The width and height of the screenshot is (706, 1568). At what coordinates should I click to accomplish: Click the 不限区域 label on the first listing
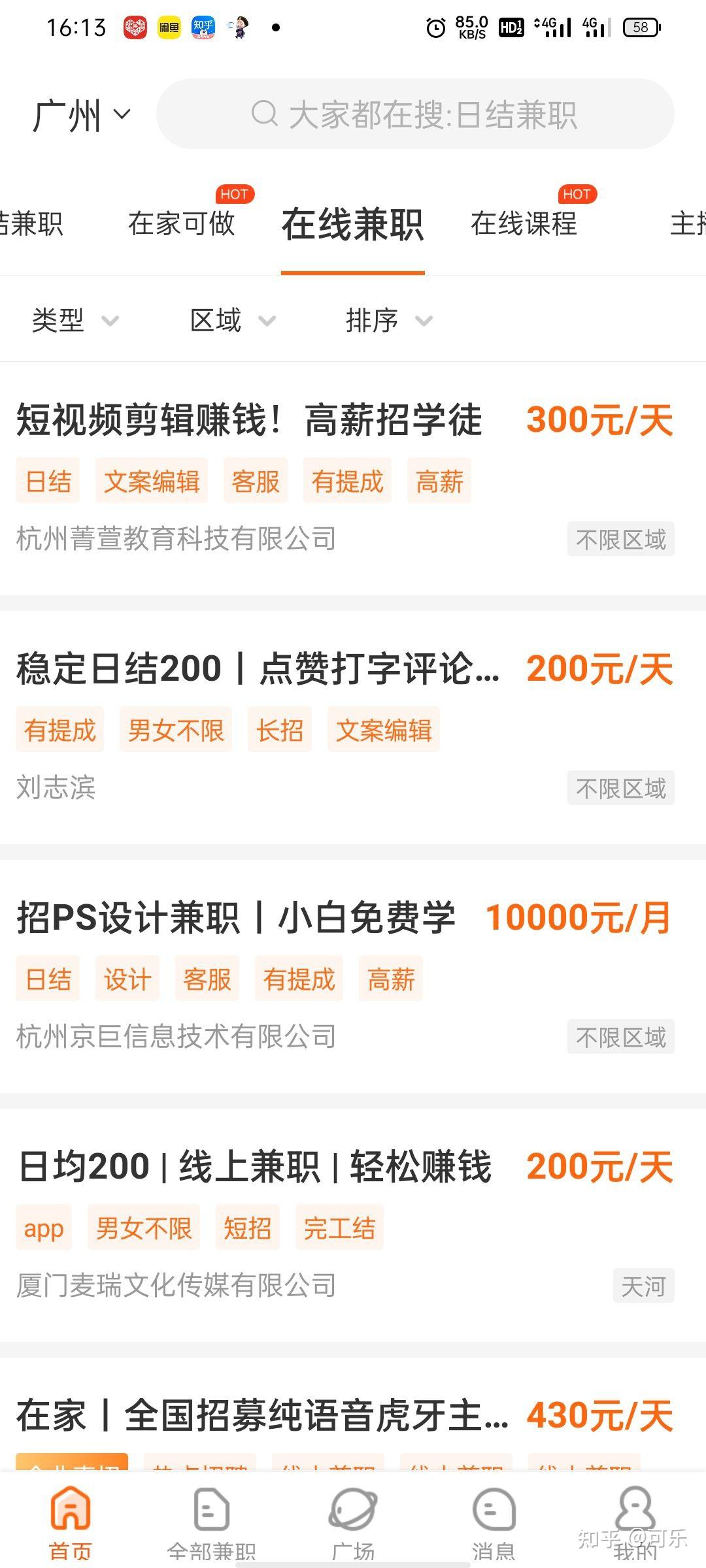click(x=620, y=538)
